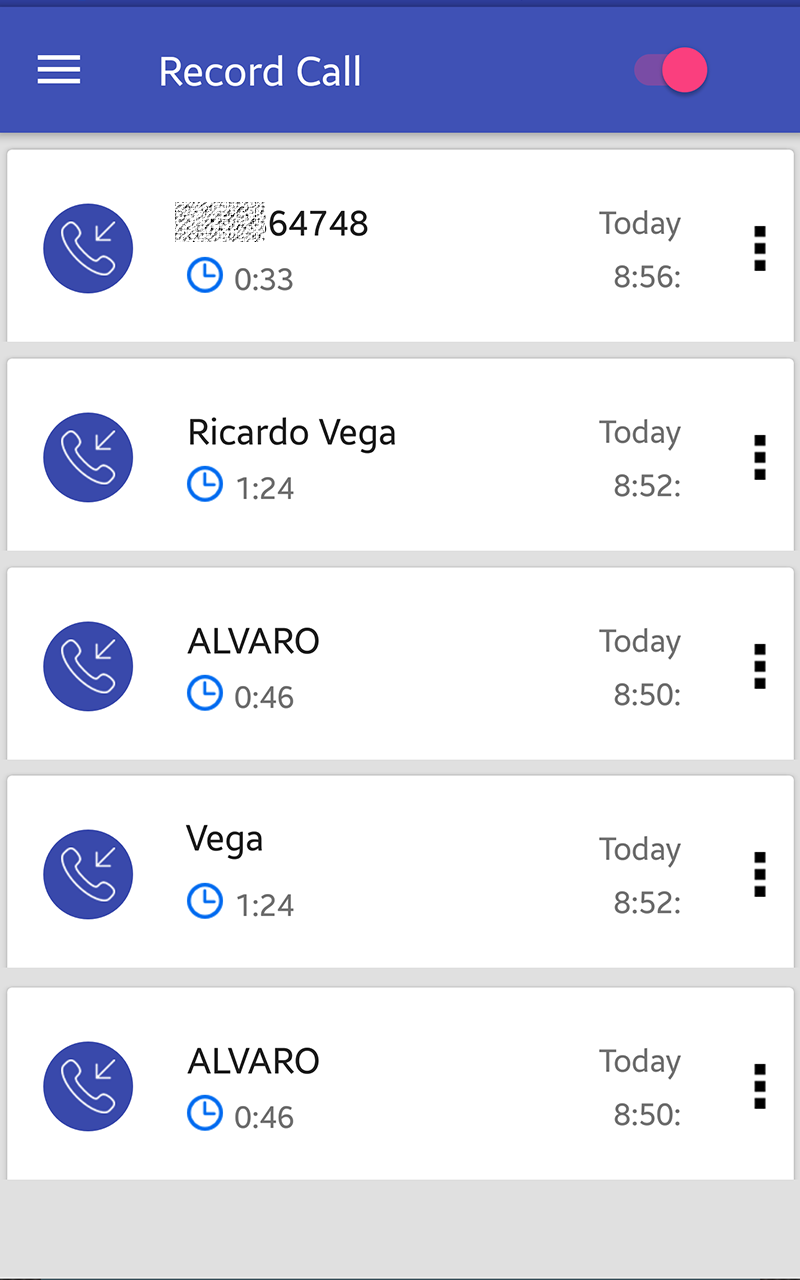Toggle the Record Call switch off
This screenshot has width=800, height=1280.
coord(671,70)
